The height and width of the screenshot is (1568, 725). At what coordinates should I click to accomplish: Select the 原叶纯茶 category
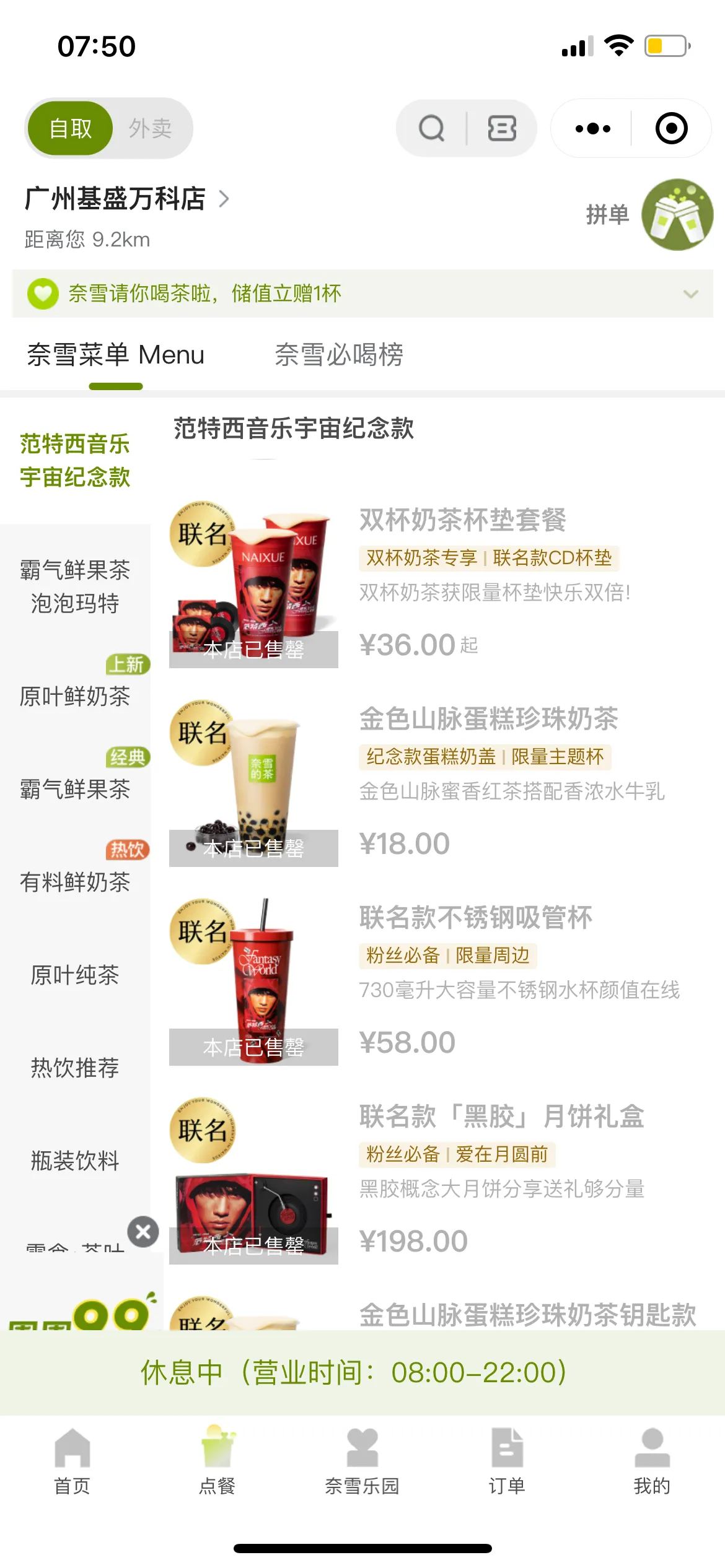(75, 975)
